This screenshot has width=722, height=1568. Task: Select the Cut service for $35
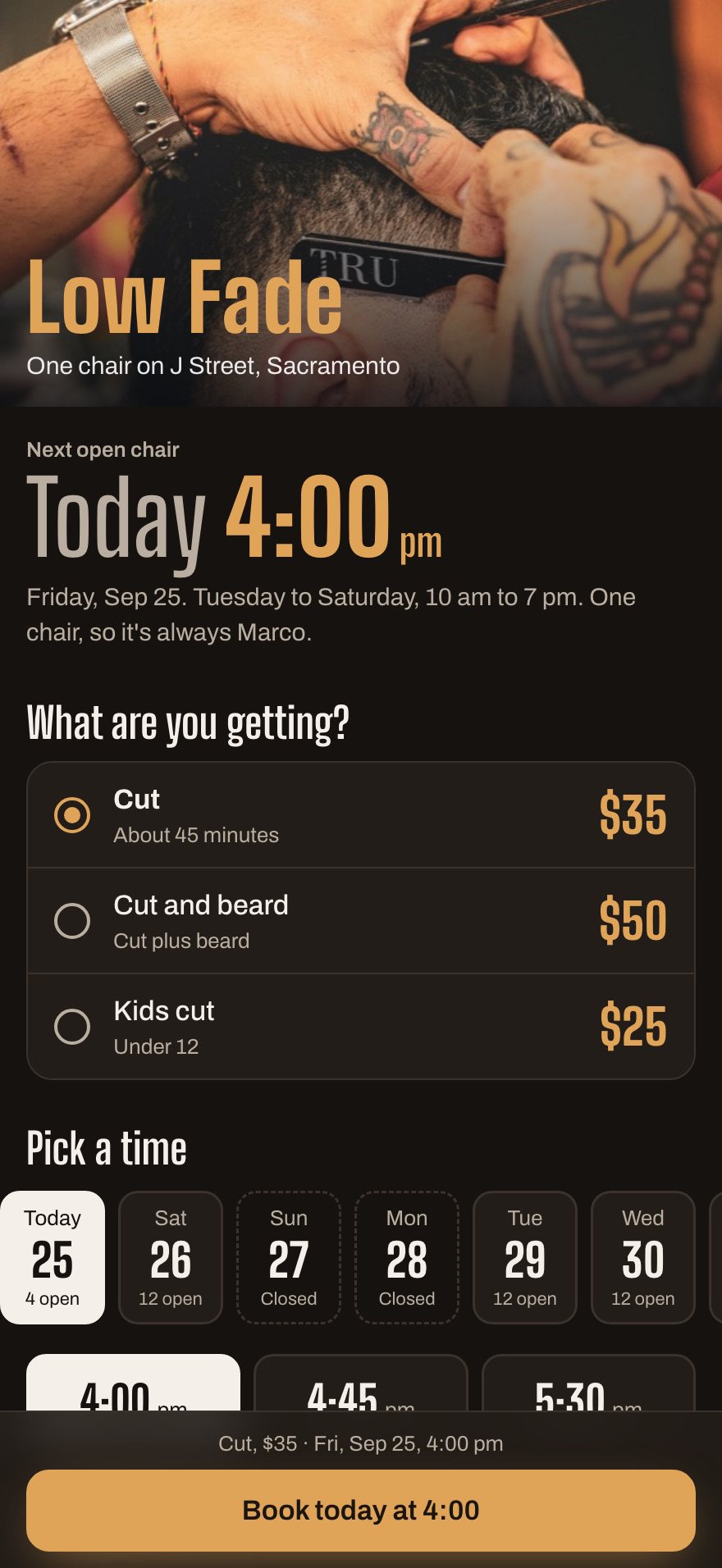[x=361, y=815]
